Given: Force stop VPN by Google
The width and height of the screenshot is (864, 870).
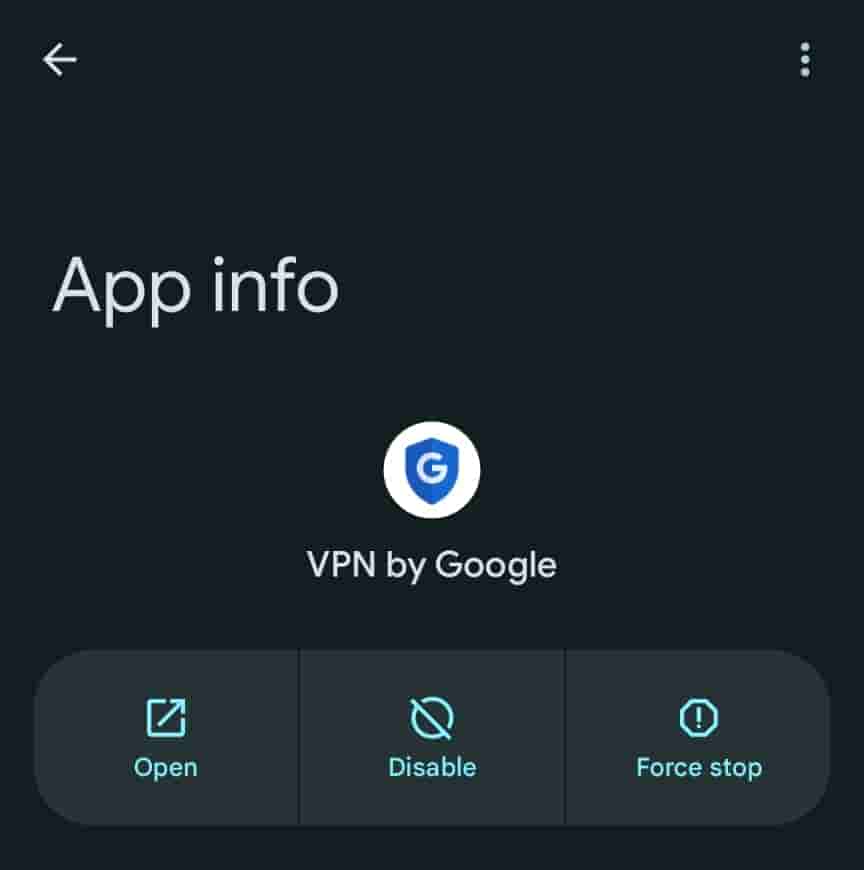Looking at the screenshot, I should click(698, 738).
